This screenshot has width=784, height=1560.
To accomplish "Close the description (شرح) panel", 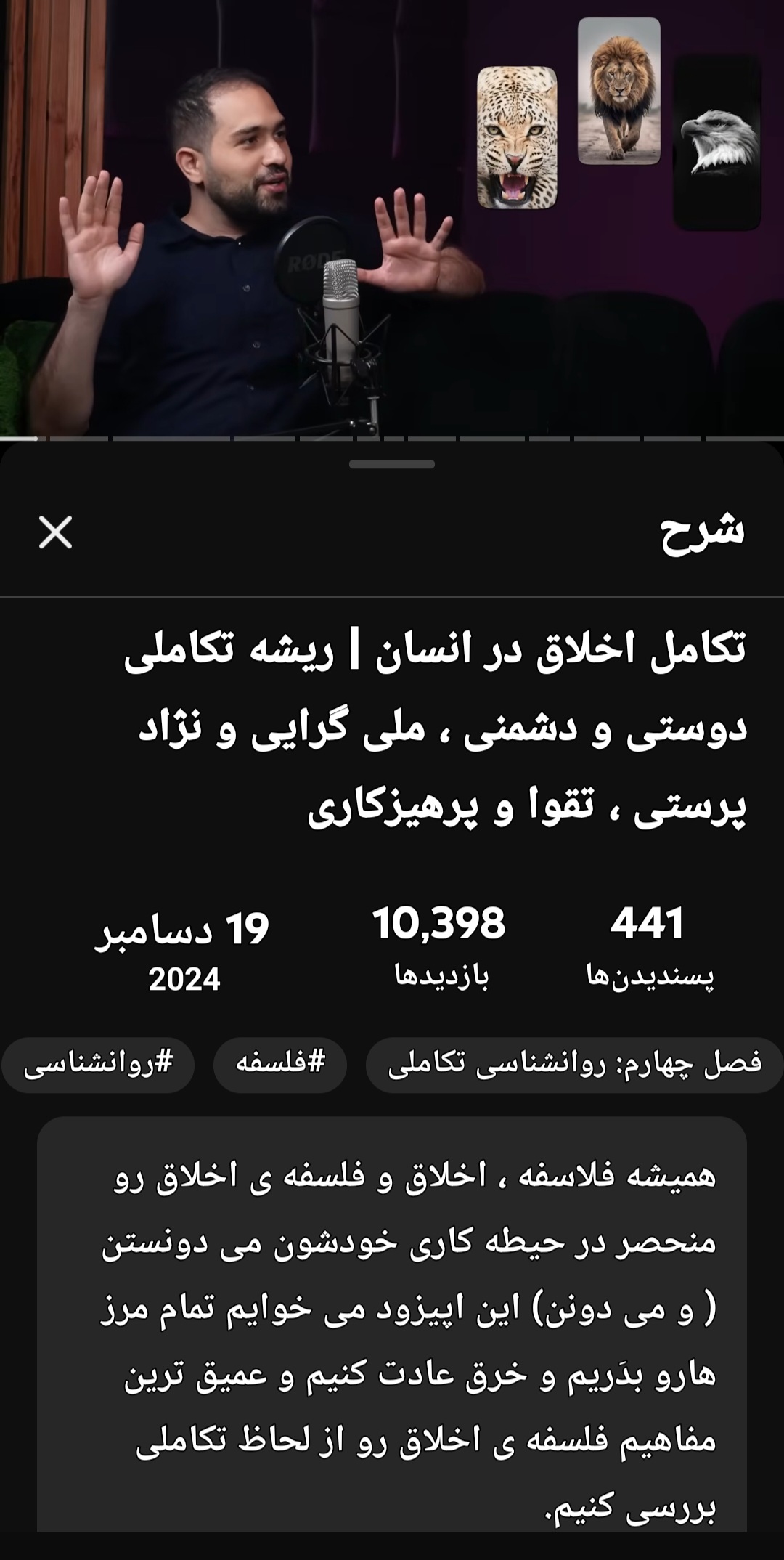I will (x=55, y=532).
